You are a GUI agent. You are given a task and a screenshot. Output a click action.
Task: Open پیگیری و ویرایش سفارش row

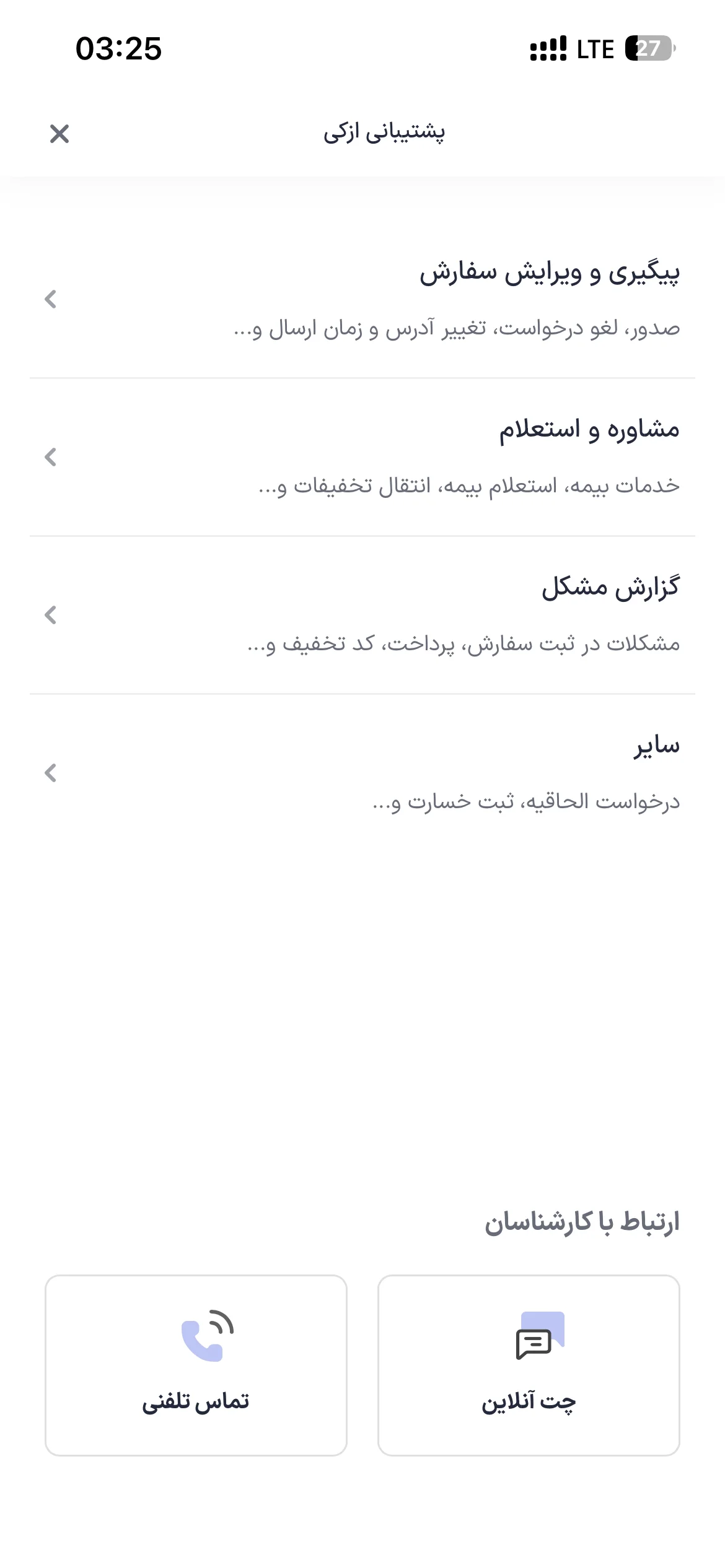362,299
